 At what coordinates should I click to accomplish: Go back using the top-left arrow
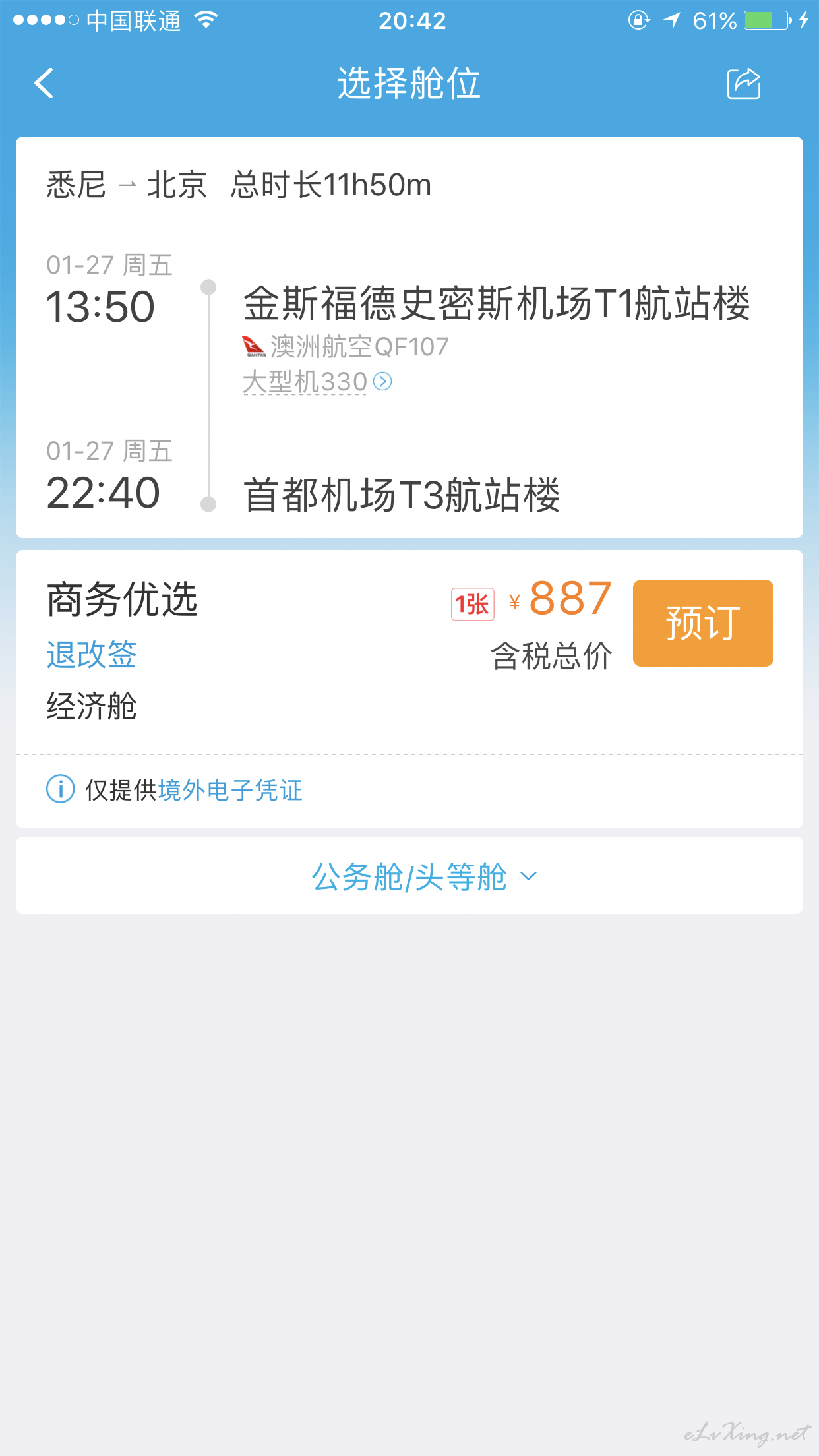pyautogui.click(x=44, y=84)
